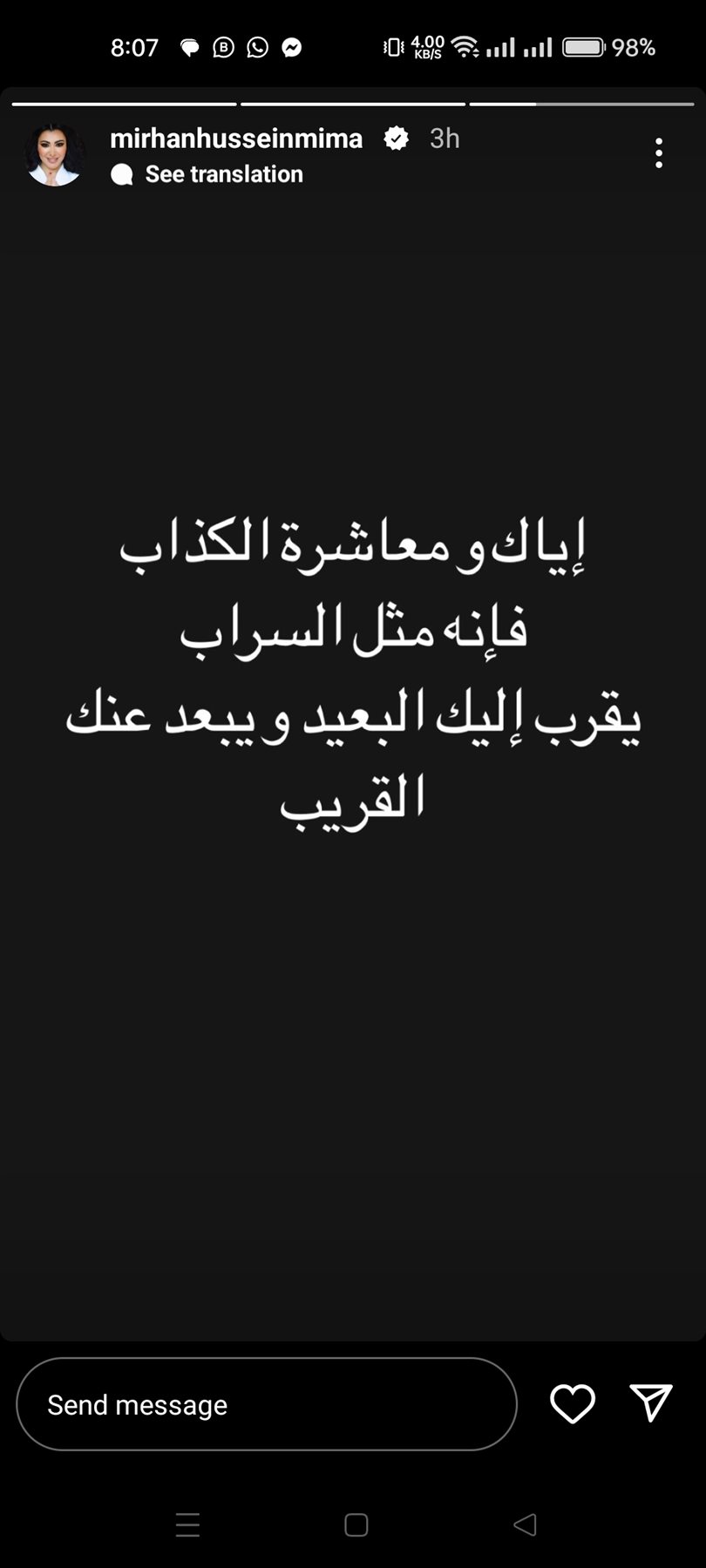Open the three-dot story options menu
The height and width of the screenshot is (1568, 706).
[659, 153]
